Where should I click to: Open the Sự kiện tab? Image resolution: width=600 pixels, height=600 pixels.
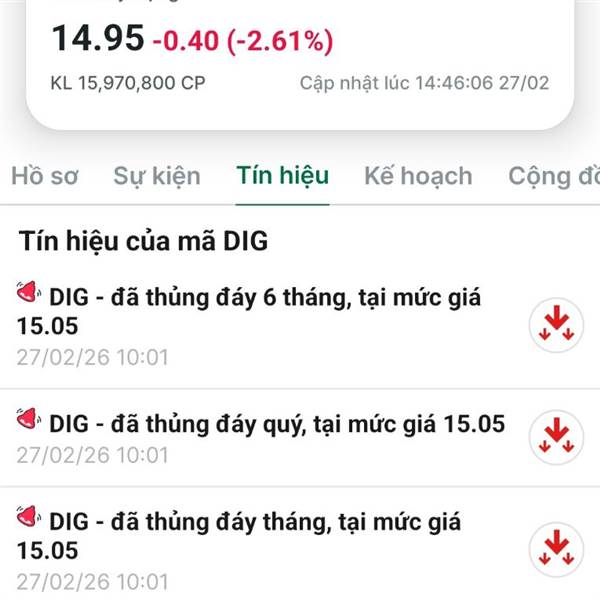point(156,177)
